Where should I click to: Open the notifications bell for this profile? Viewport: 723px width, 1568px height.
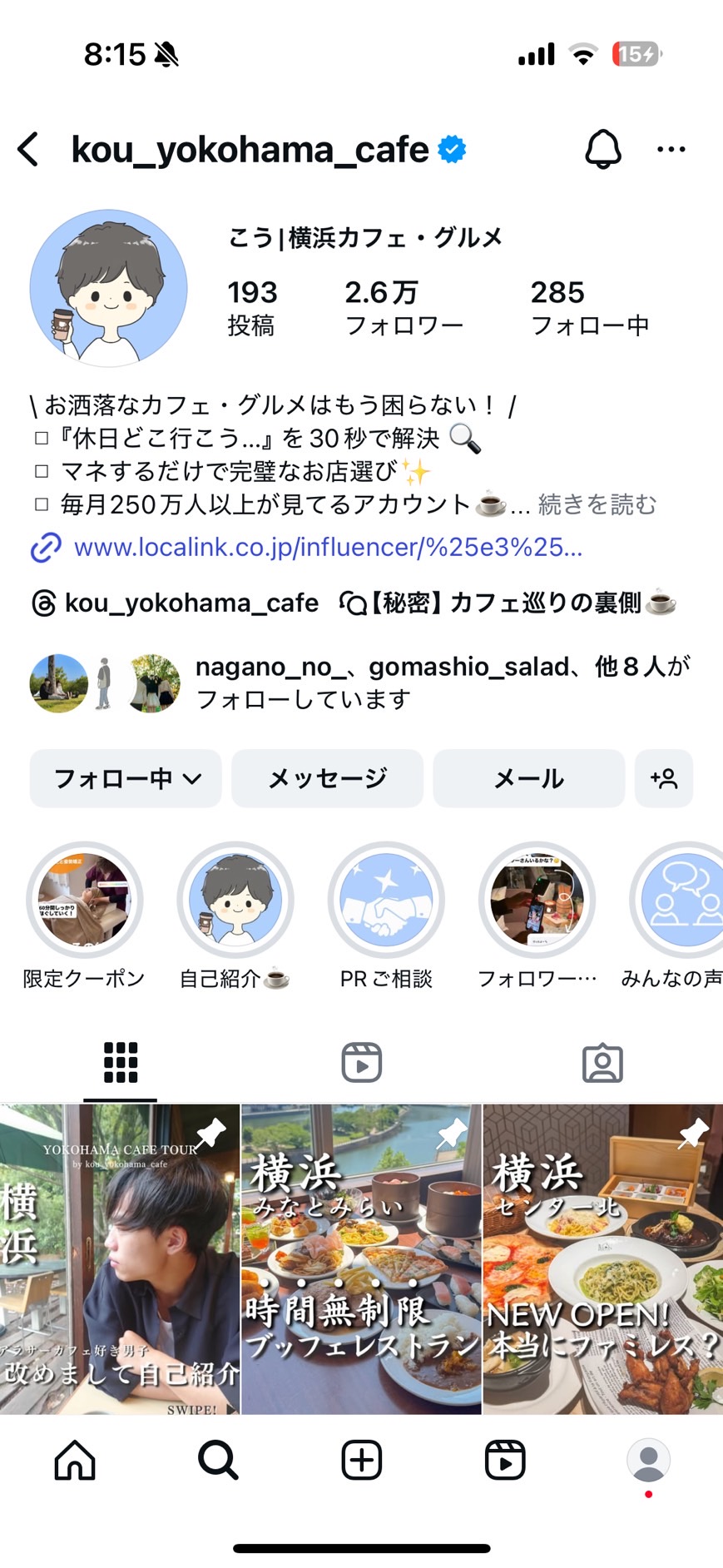pyautogui.click(x=603, y=150)
